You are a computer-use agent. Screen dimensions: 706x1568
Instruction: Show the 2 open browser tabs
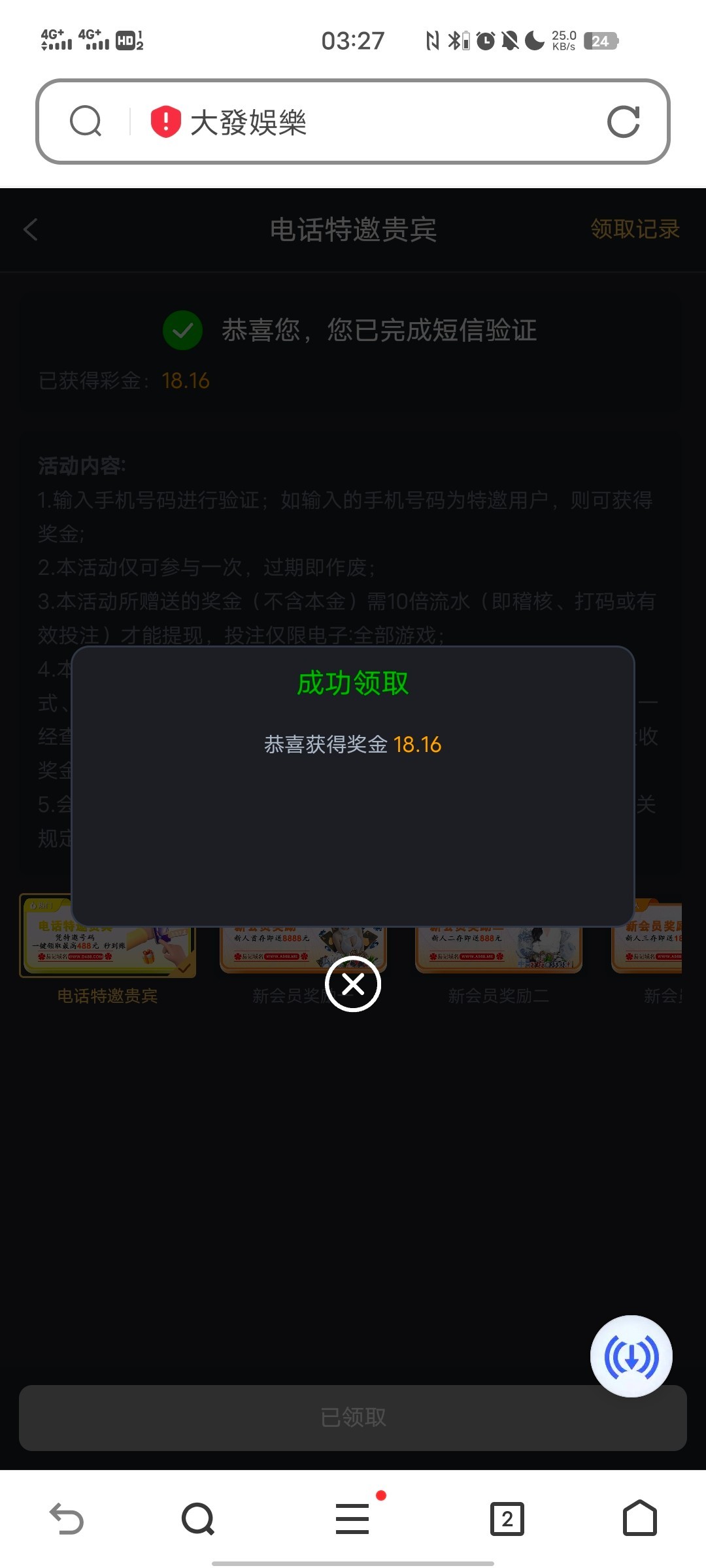click(x=507, y=1518)
